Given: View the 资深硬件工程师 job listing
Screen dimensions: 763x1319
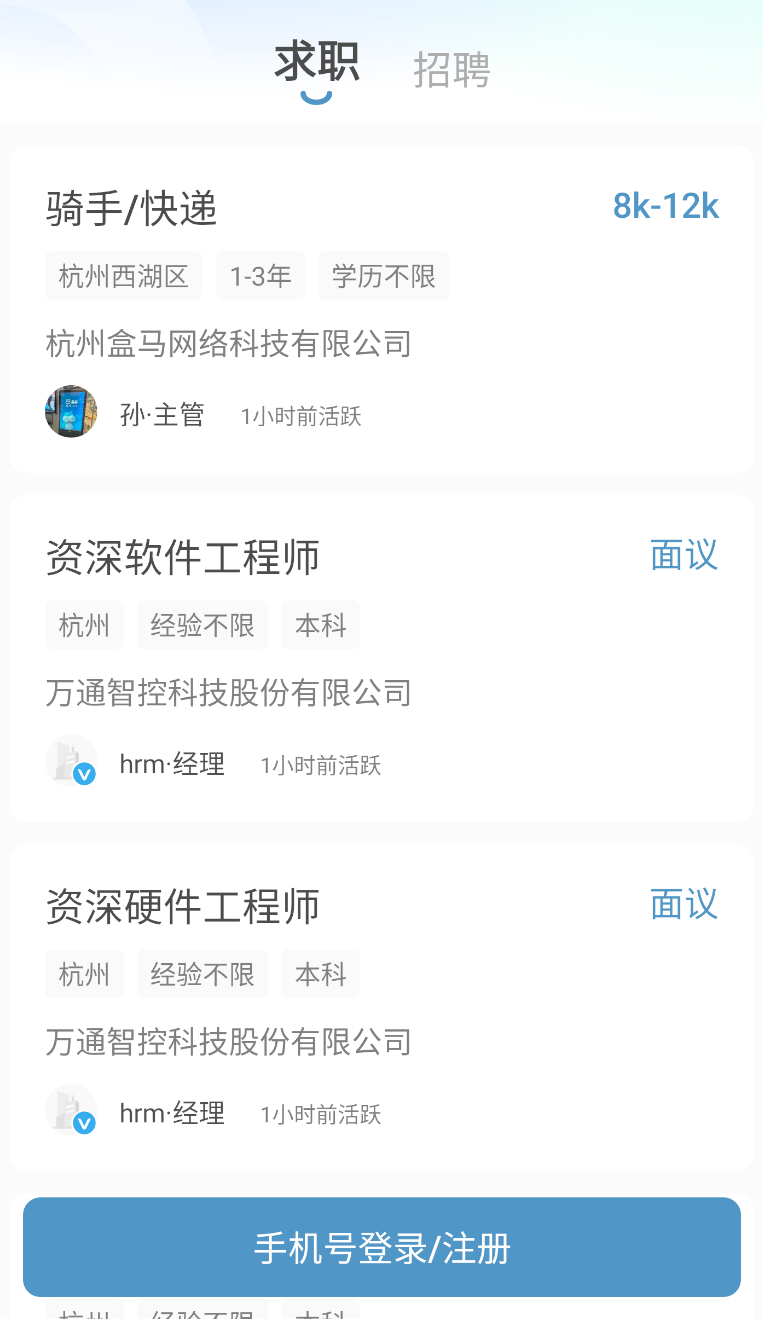Looking at the screenshot, I should 382,1007.
